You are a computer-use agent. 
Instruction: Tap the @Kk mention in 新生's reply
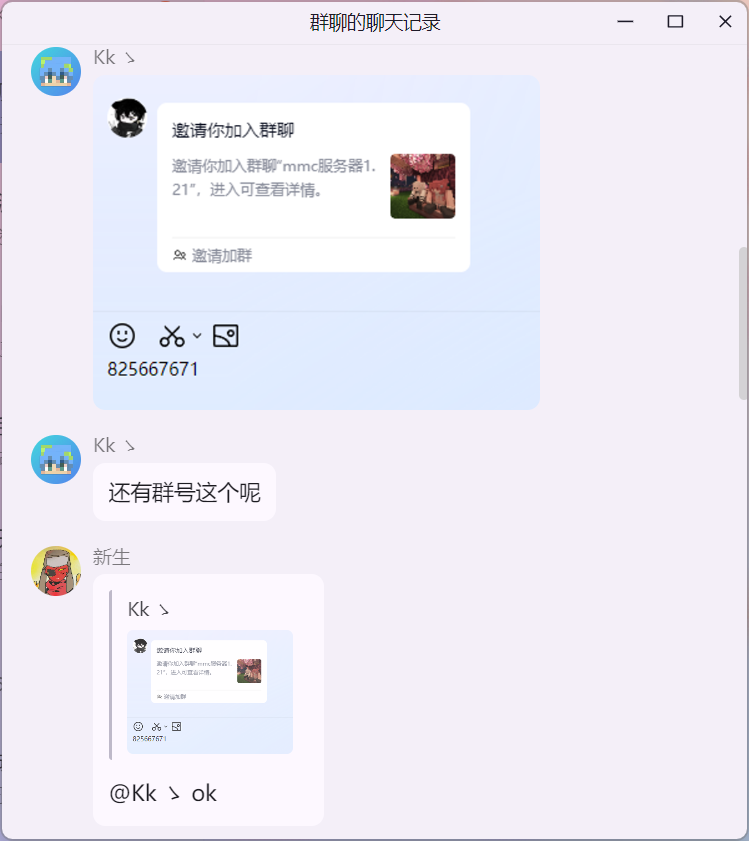(145, 794)
